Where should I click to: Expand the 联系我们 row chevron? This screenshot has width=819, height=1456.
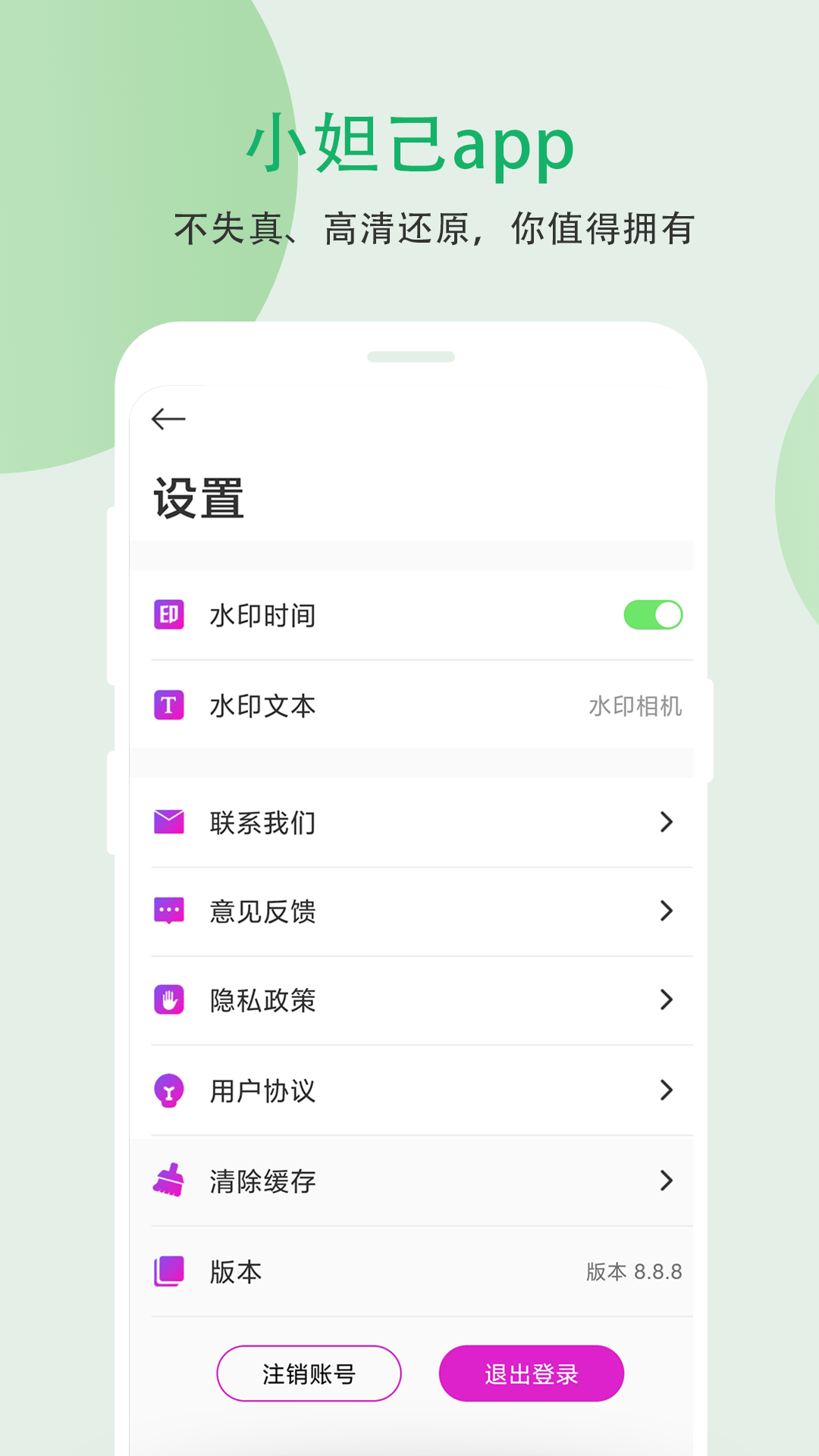click(x=666, y=821)
